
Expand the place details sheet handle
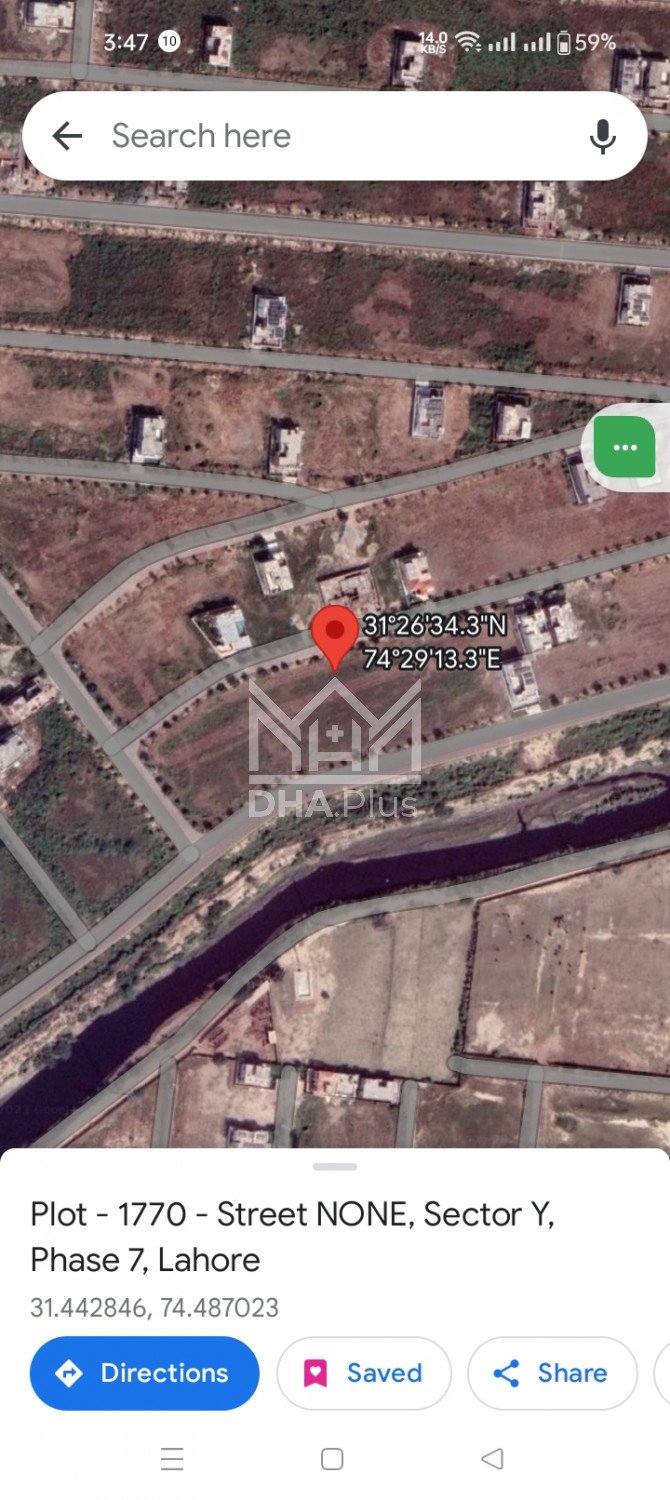click(x=334, y=1166)
